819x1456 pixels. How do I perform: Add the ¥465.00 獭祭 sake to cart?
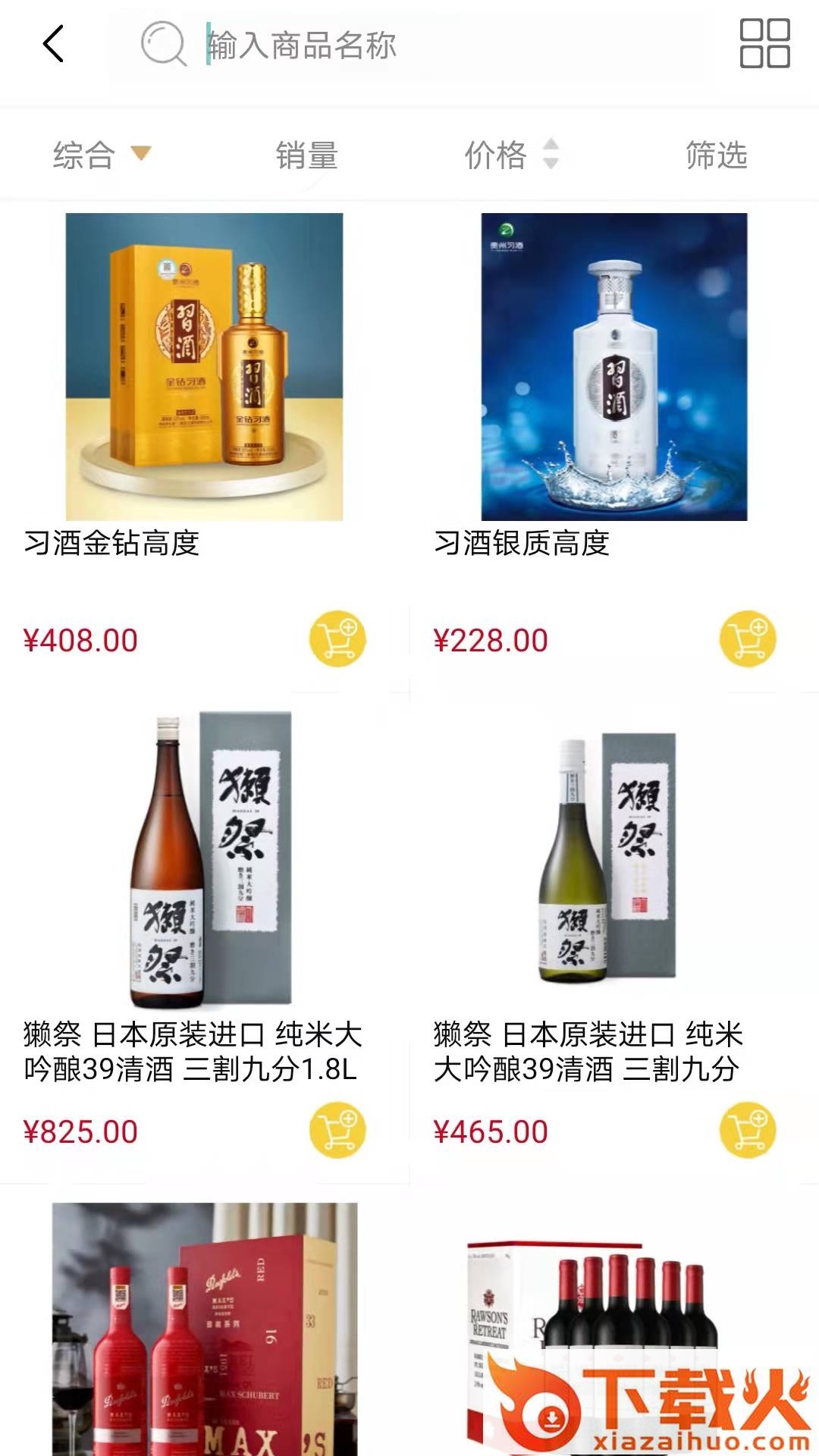click(748, 1130)
